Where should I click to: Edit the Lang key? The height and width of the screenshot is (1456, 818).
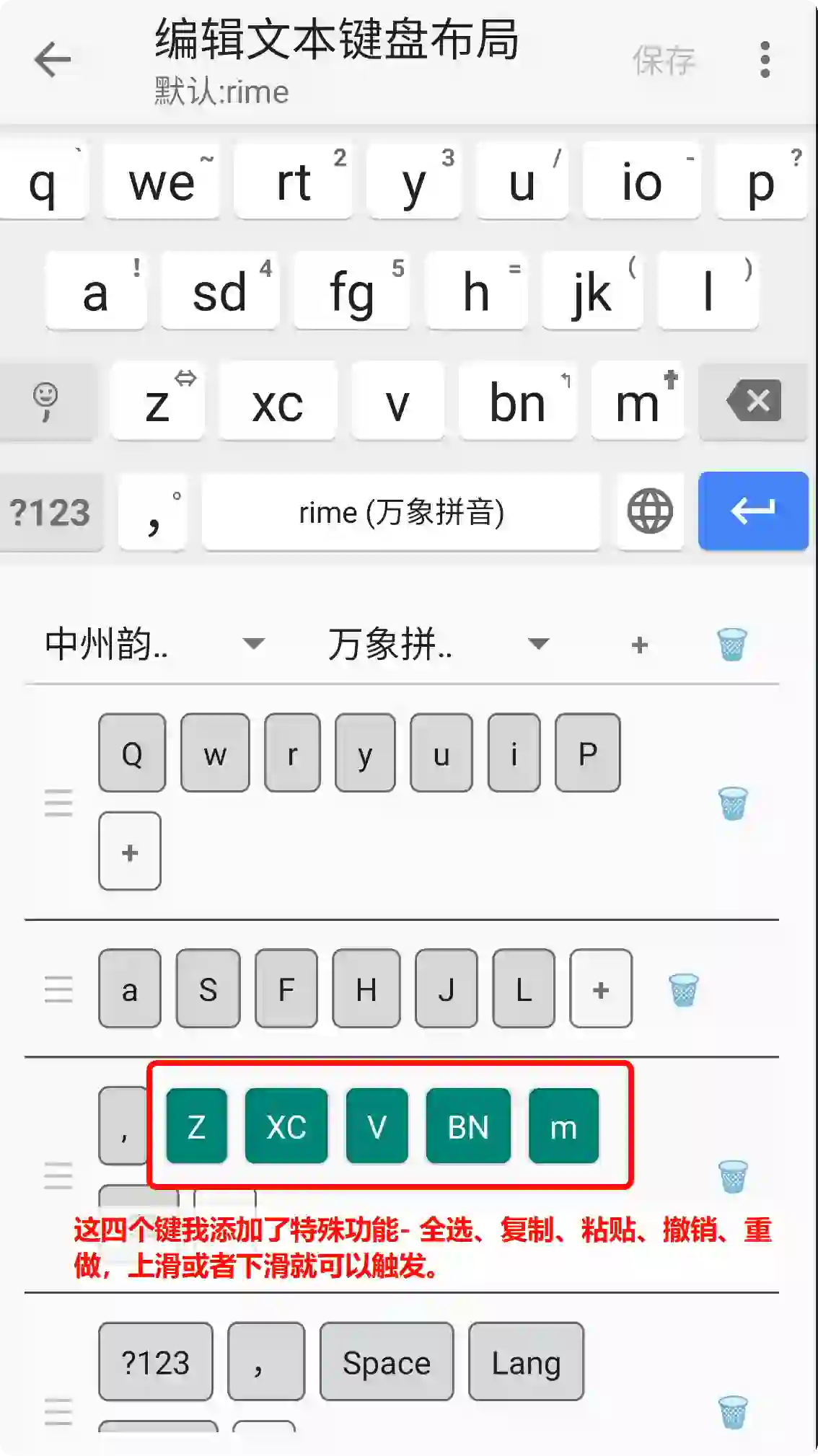coord(526,1362)
